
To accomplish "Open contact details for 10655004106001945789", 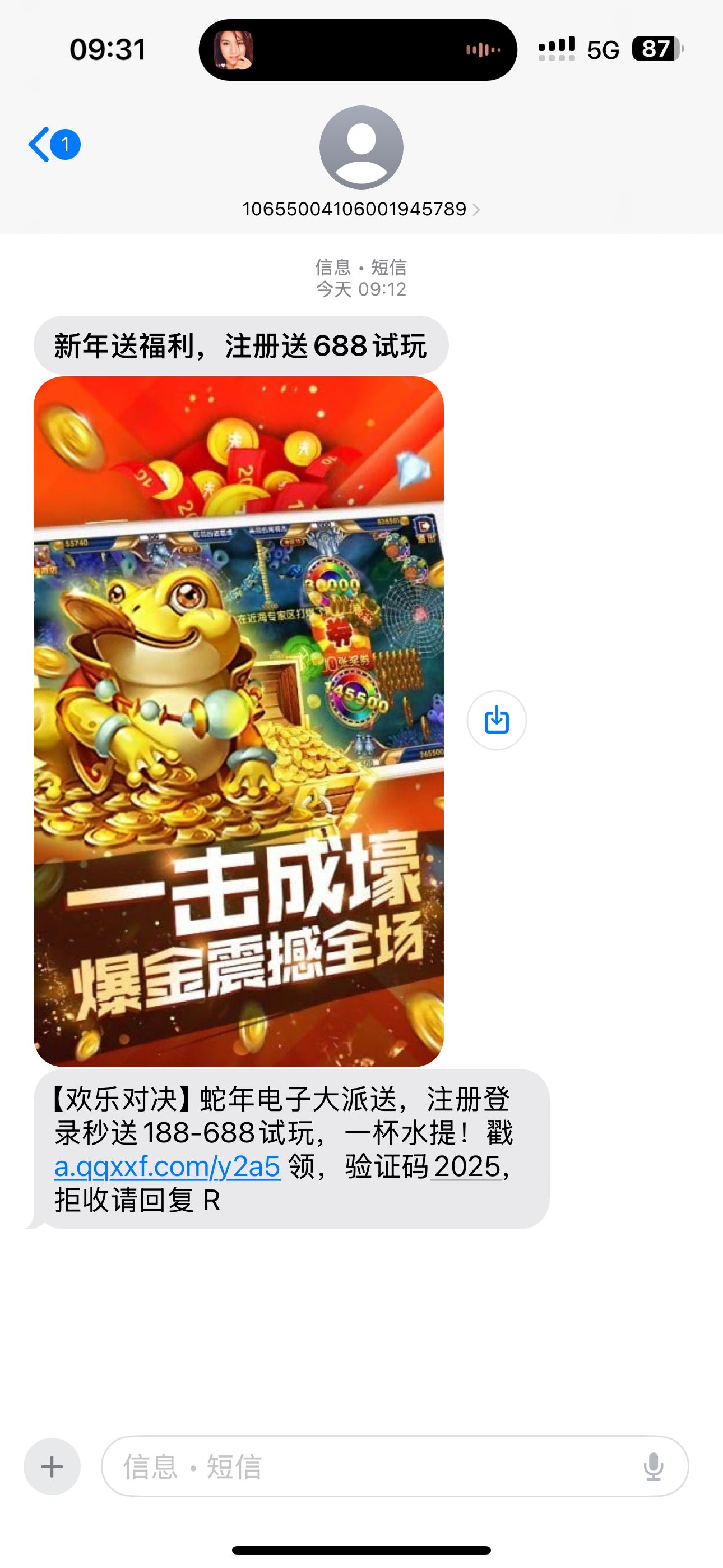I will tap(360, 209).
